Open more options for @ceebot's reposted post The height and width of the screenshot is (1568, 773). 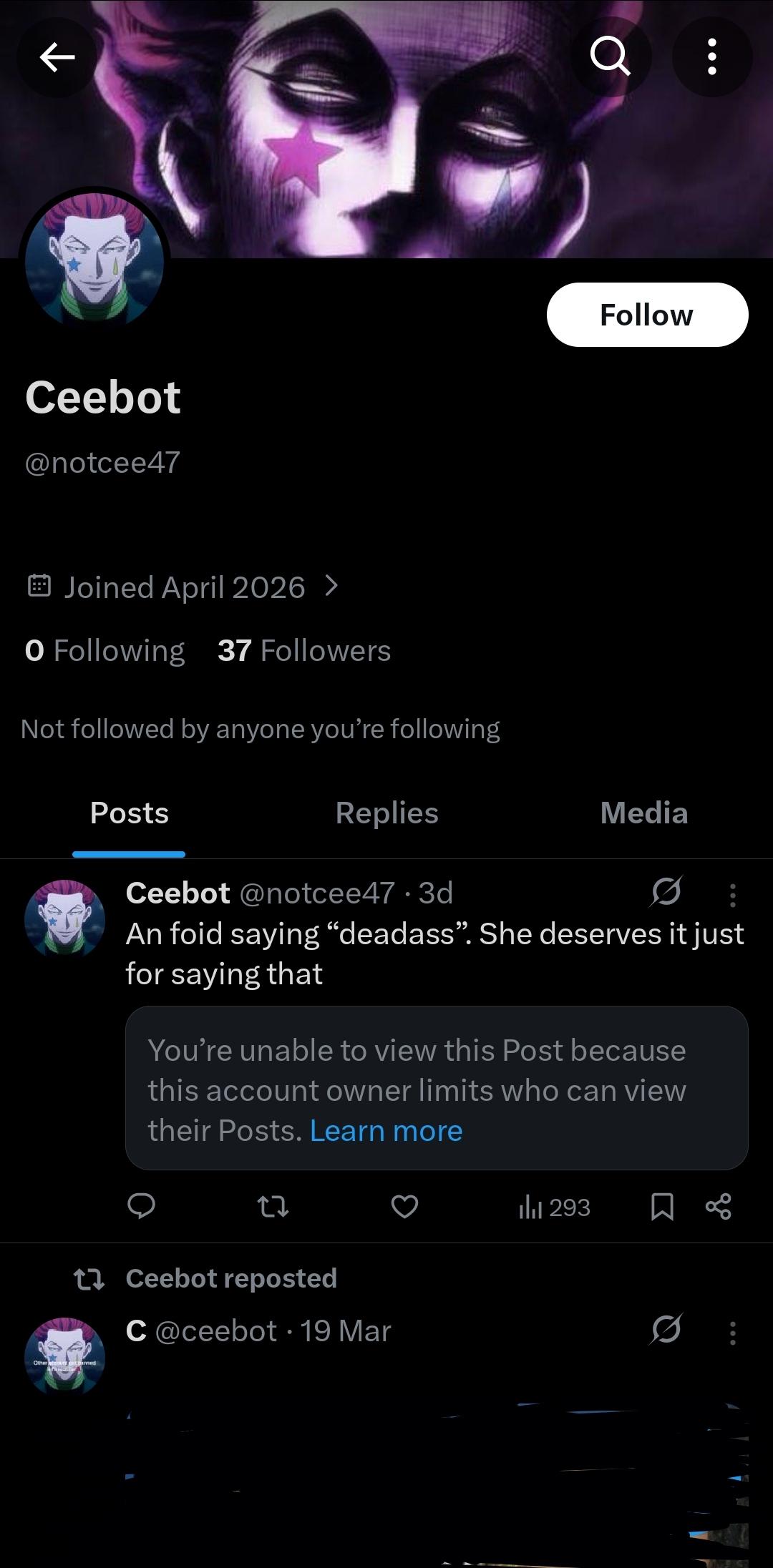[732, 1333]
